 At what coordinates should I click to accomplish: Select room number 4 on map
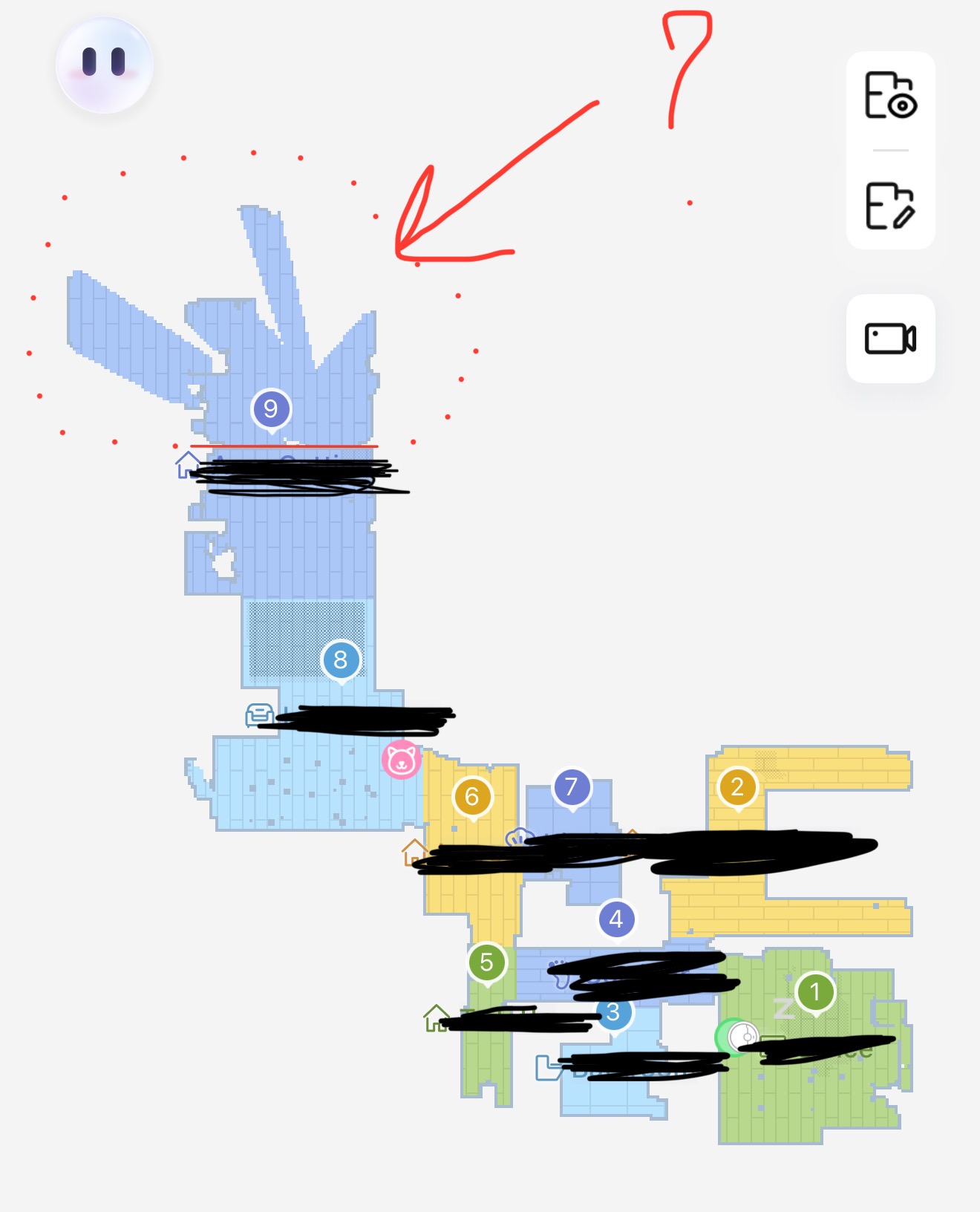[616, 919]
